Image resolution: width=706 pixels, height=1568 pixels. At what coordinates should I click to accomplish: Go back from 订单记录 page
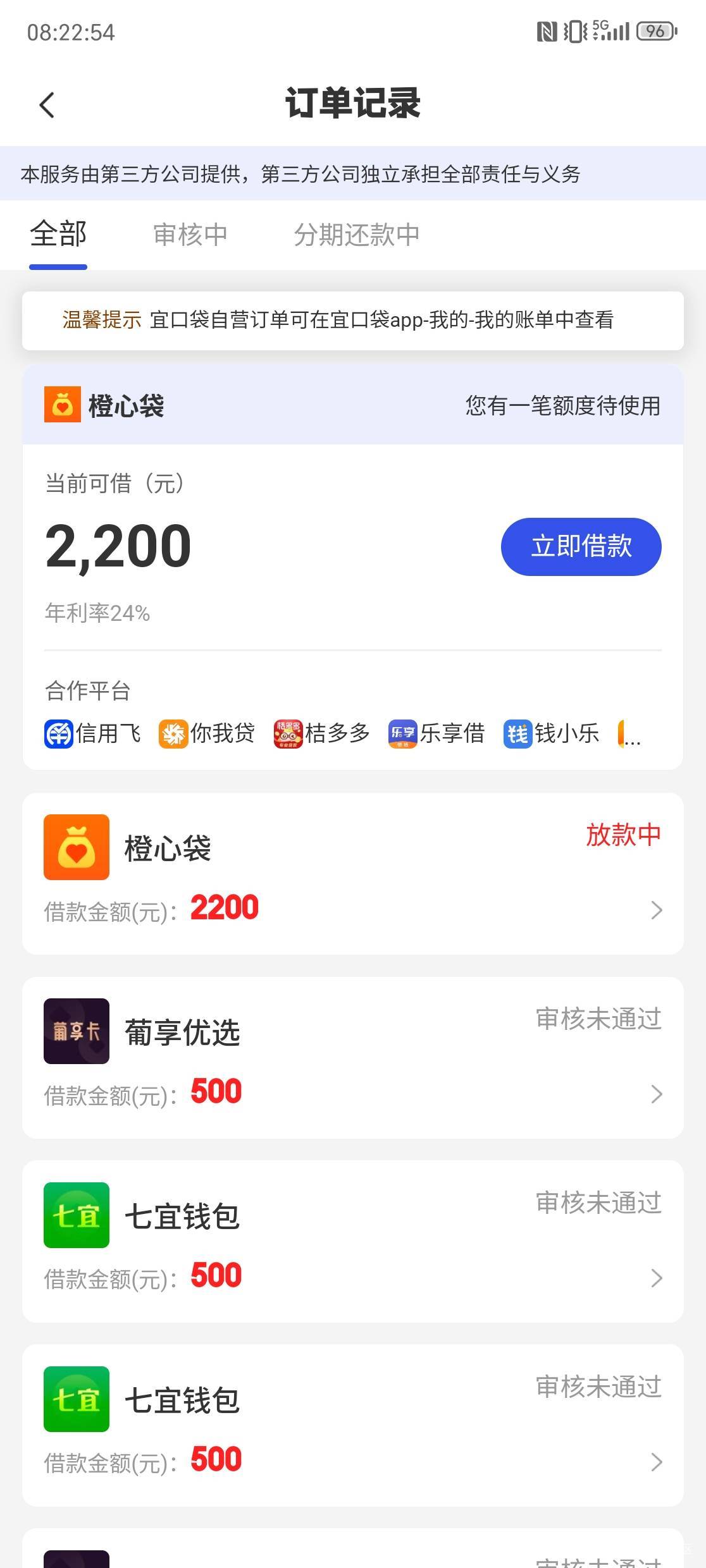(47, 105)
